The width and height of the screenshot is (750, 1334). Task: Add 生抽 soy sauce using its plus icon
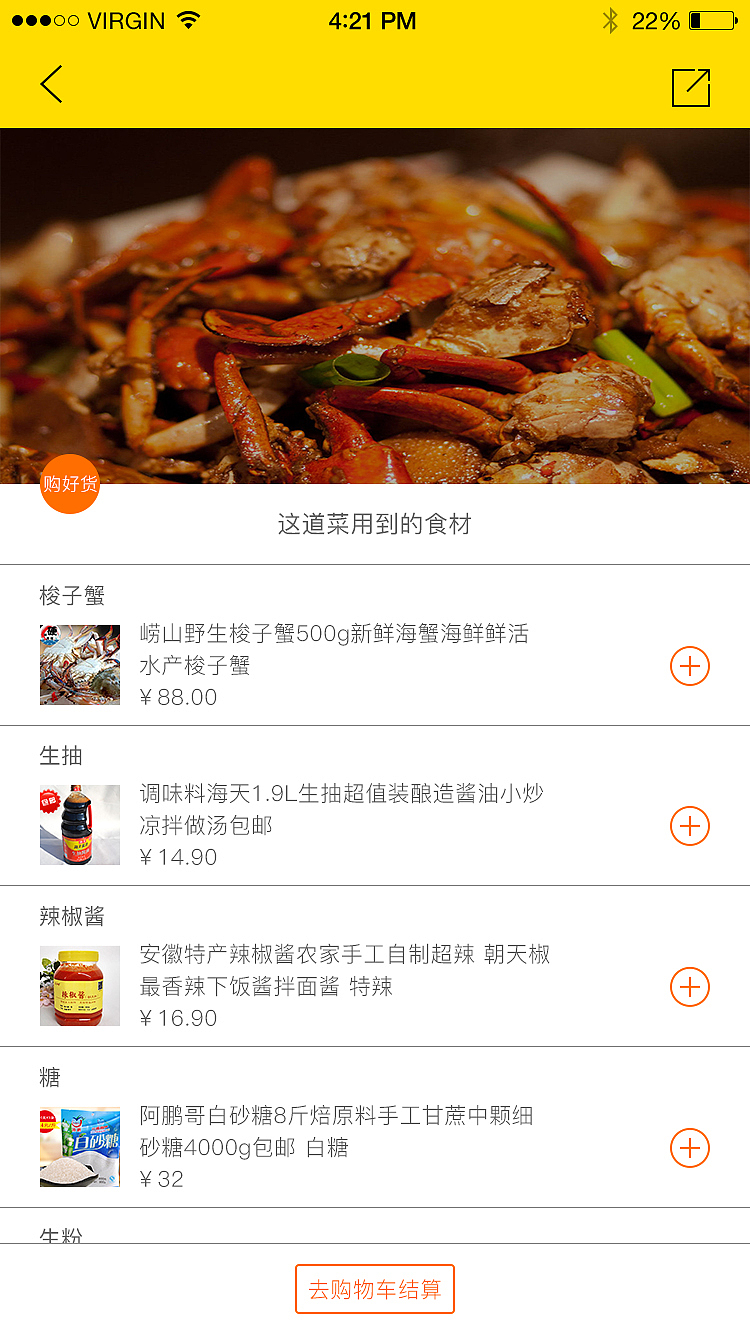click(x=689, y=826)
